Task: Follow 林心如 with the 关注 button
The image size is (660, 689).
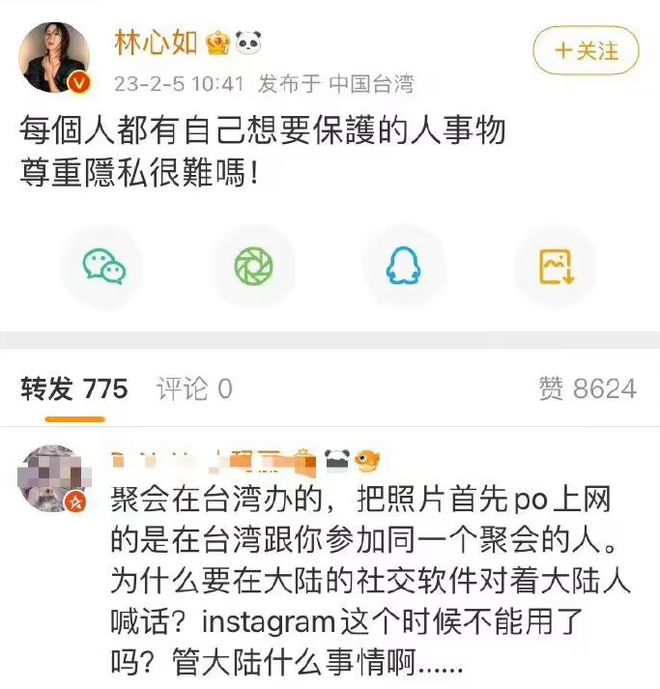Action: (x=585, y=49)
